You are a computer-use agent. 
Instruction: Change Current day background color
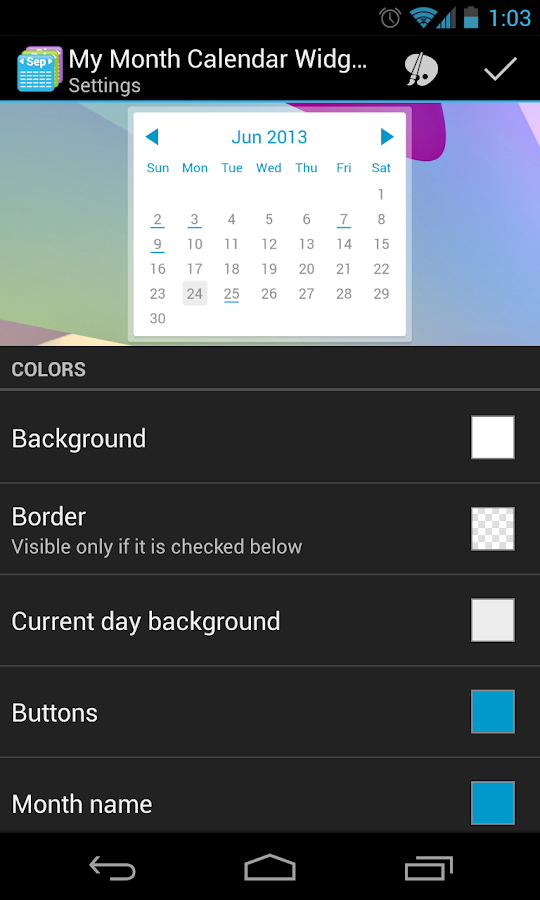(270, 620)
